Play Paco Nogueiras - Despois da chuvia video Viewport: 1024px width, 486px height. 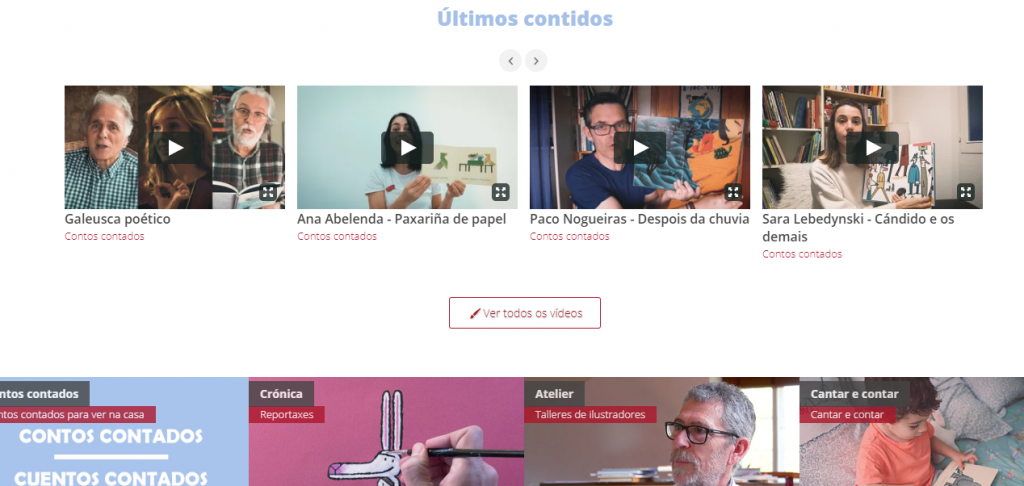(x=640, y=148)
